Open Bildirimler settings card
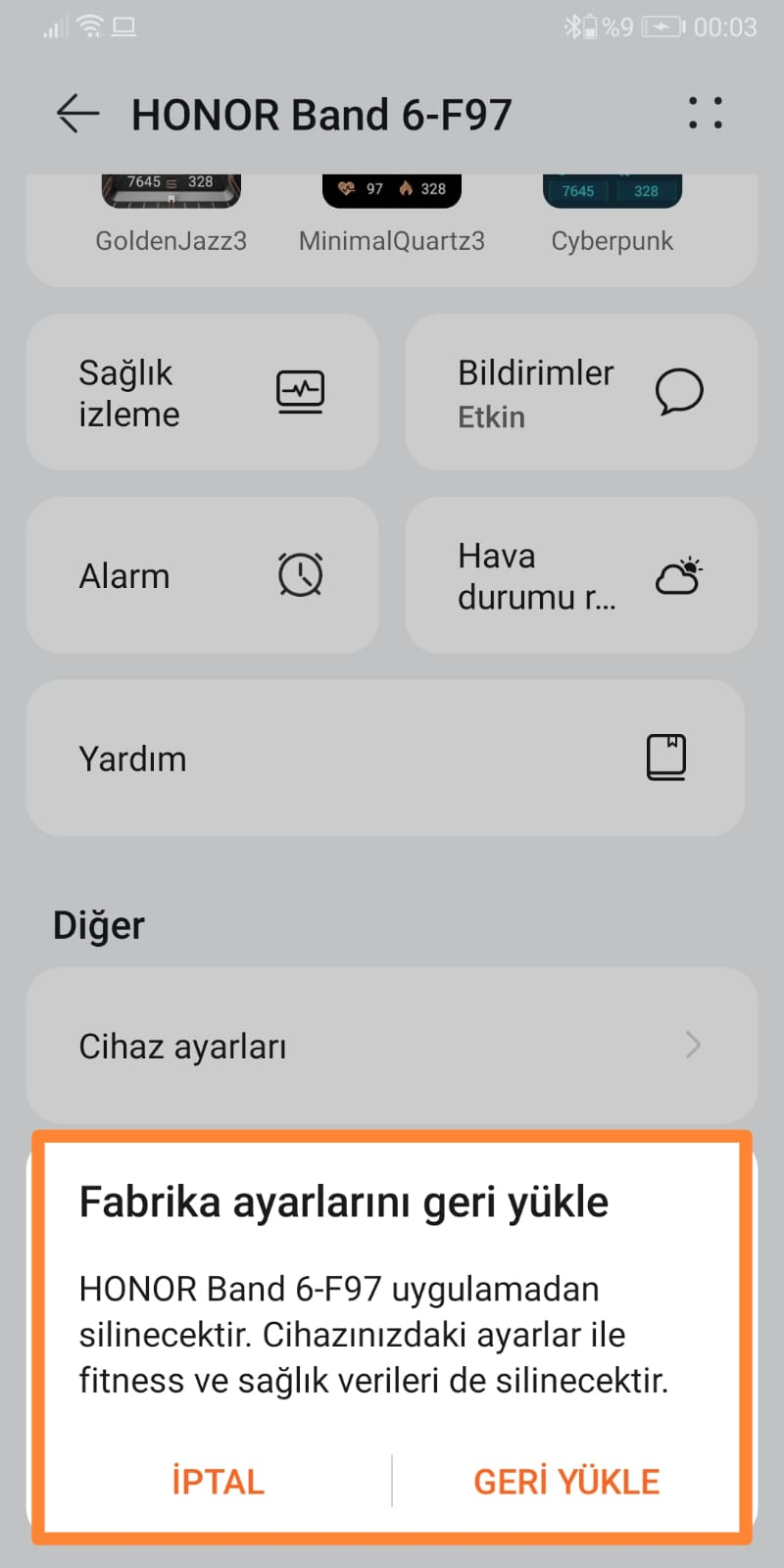The height and width of the screenshot is (1568, 784). tap(581, 392)
